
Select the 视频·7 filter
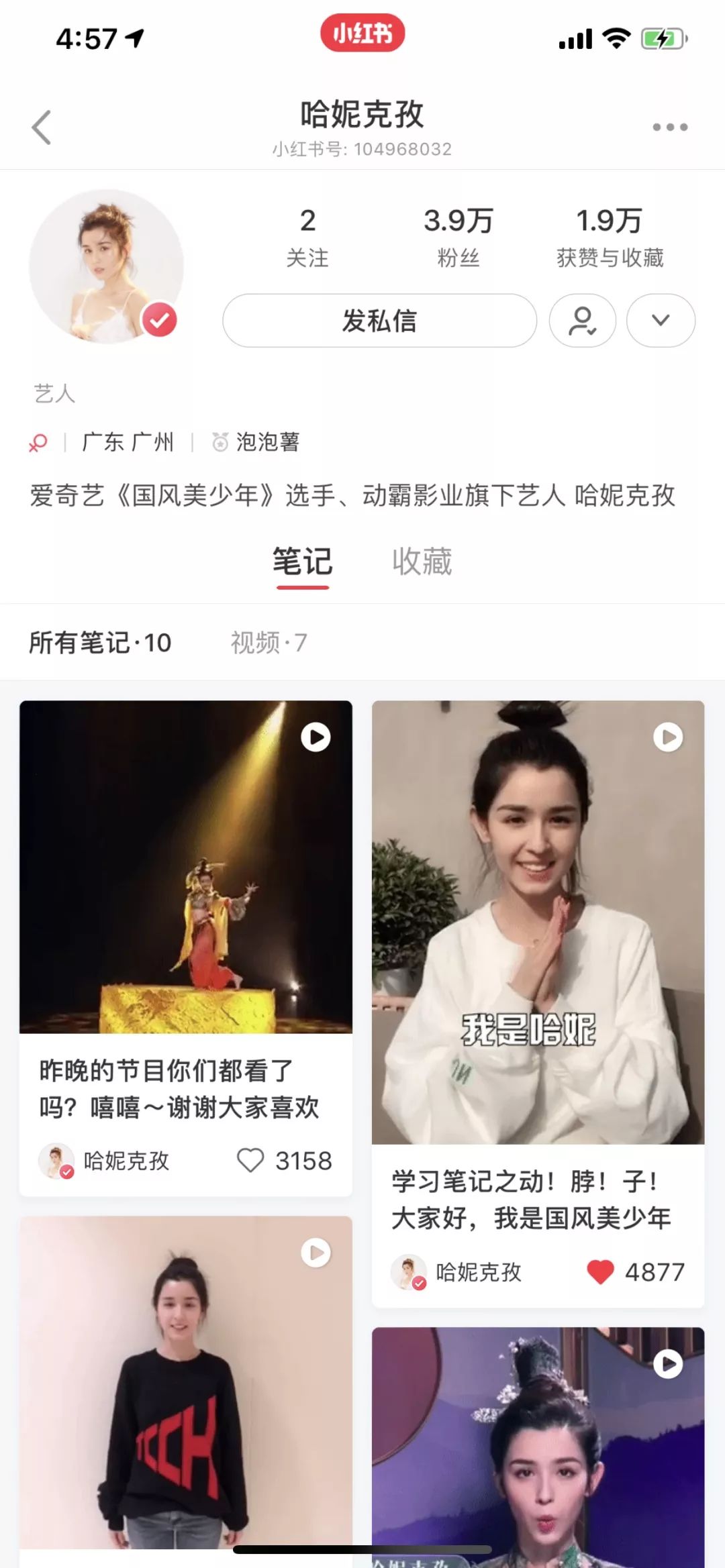tap(267, 642)
